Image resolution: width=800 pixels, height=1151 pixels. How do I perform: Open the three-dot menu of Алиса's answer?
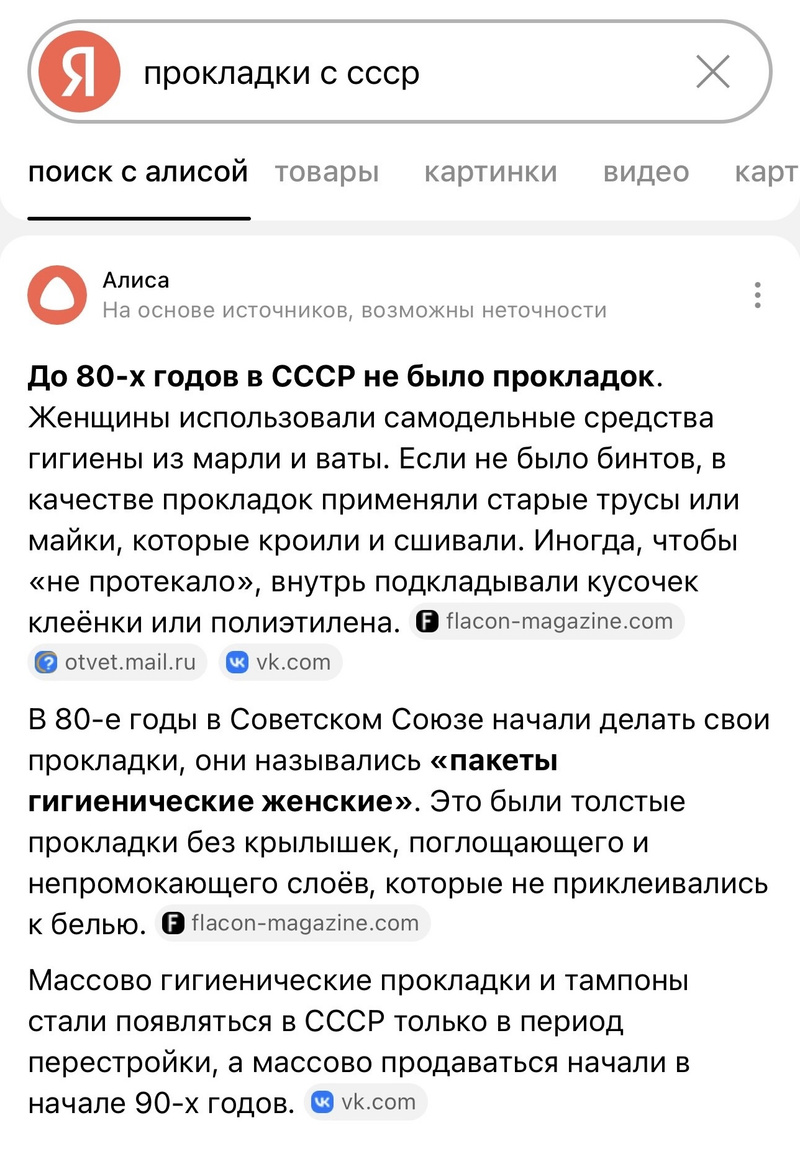(x=758, y=295)
